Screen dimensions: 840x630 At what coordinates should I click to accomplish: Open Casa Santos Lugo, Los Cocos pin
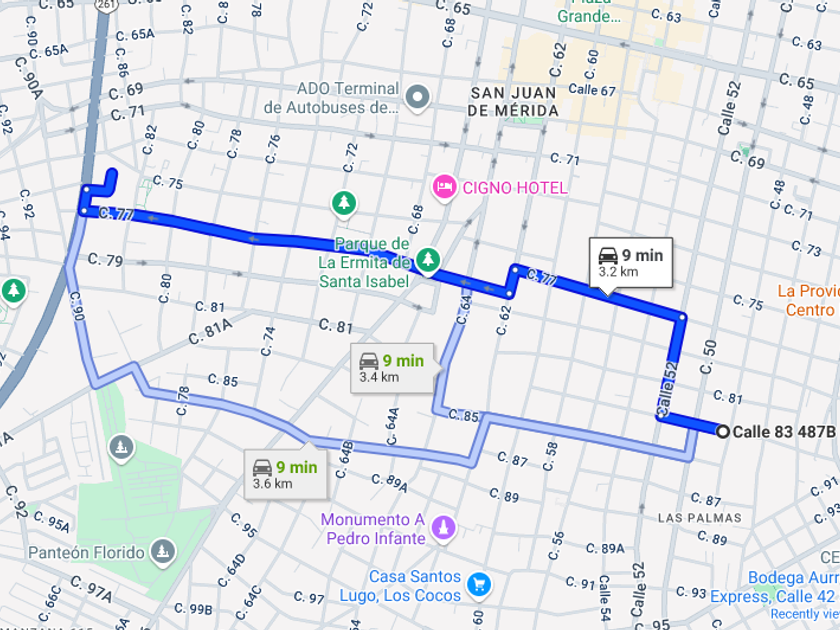pyautogui.click(x=479, y=585)
